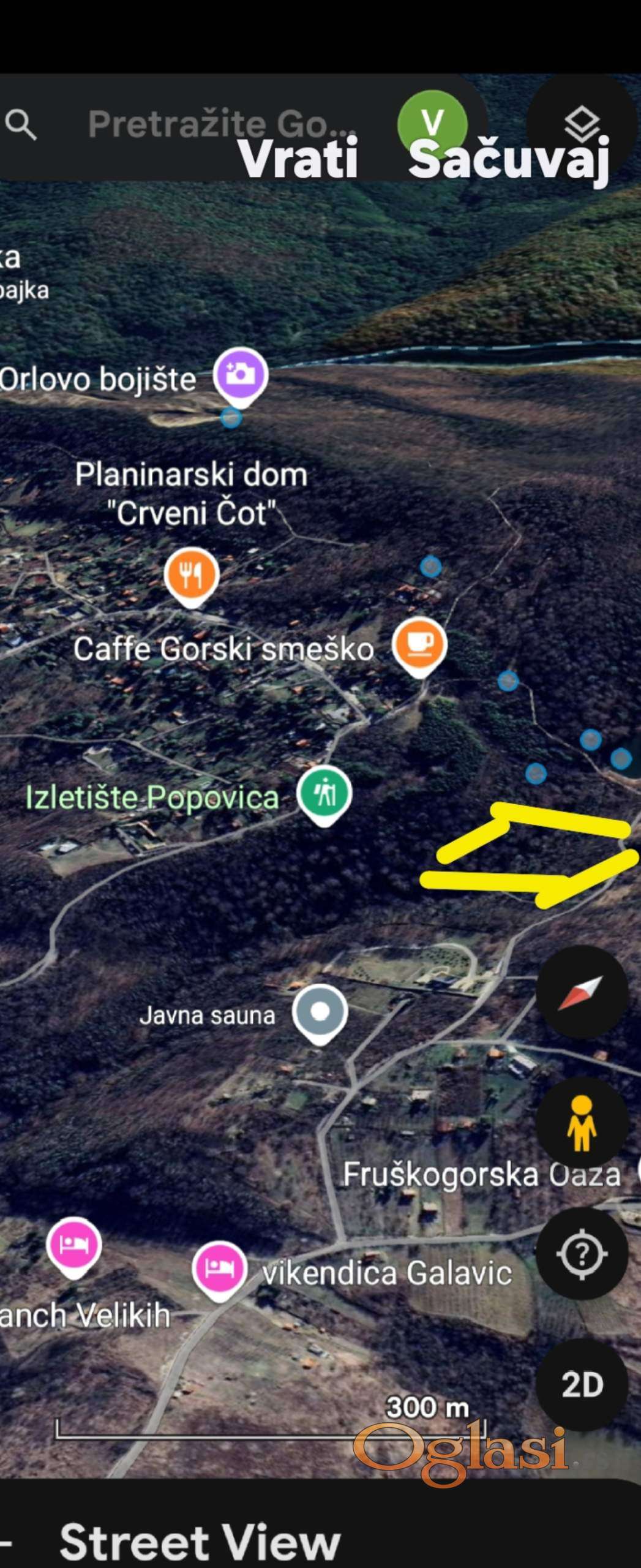641x1568 pixels.
Task: Tap Vrati to revert changes
Action: point(298,159)
